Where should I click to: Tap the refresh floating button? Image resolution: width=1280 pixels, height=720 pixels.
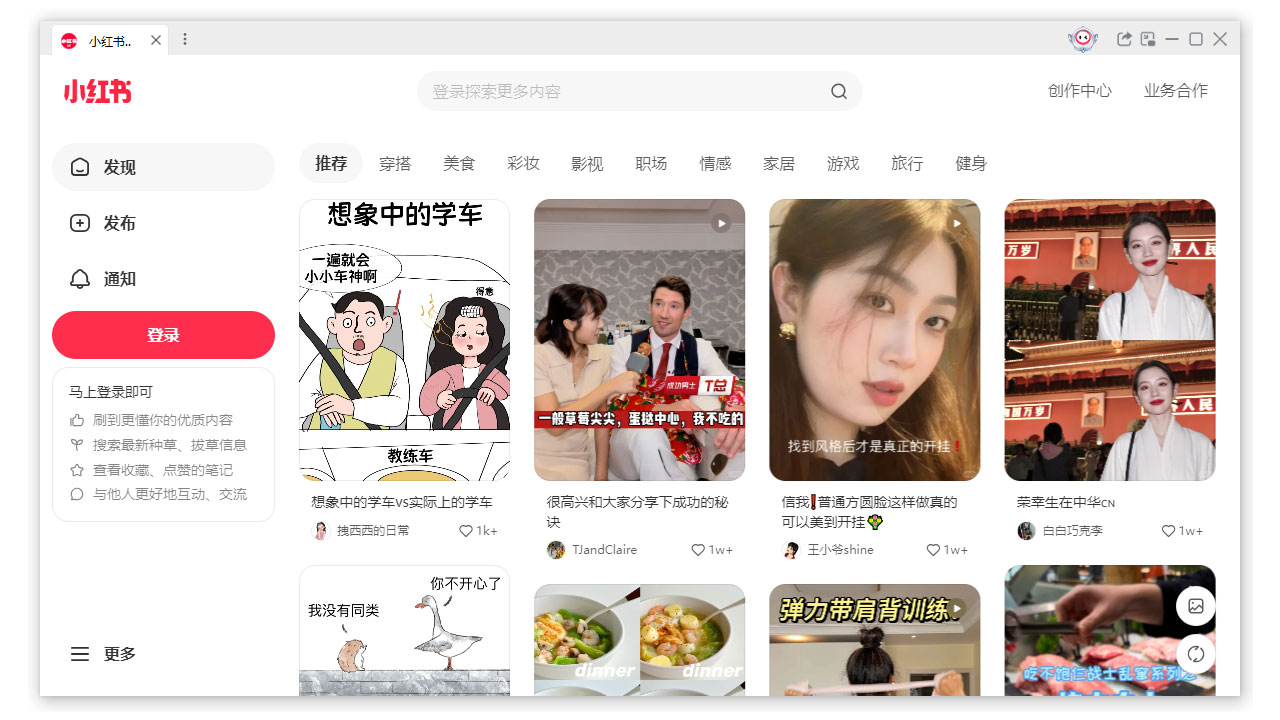pyautogui.click(x=1196, y=654)
